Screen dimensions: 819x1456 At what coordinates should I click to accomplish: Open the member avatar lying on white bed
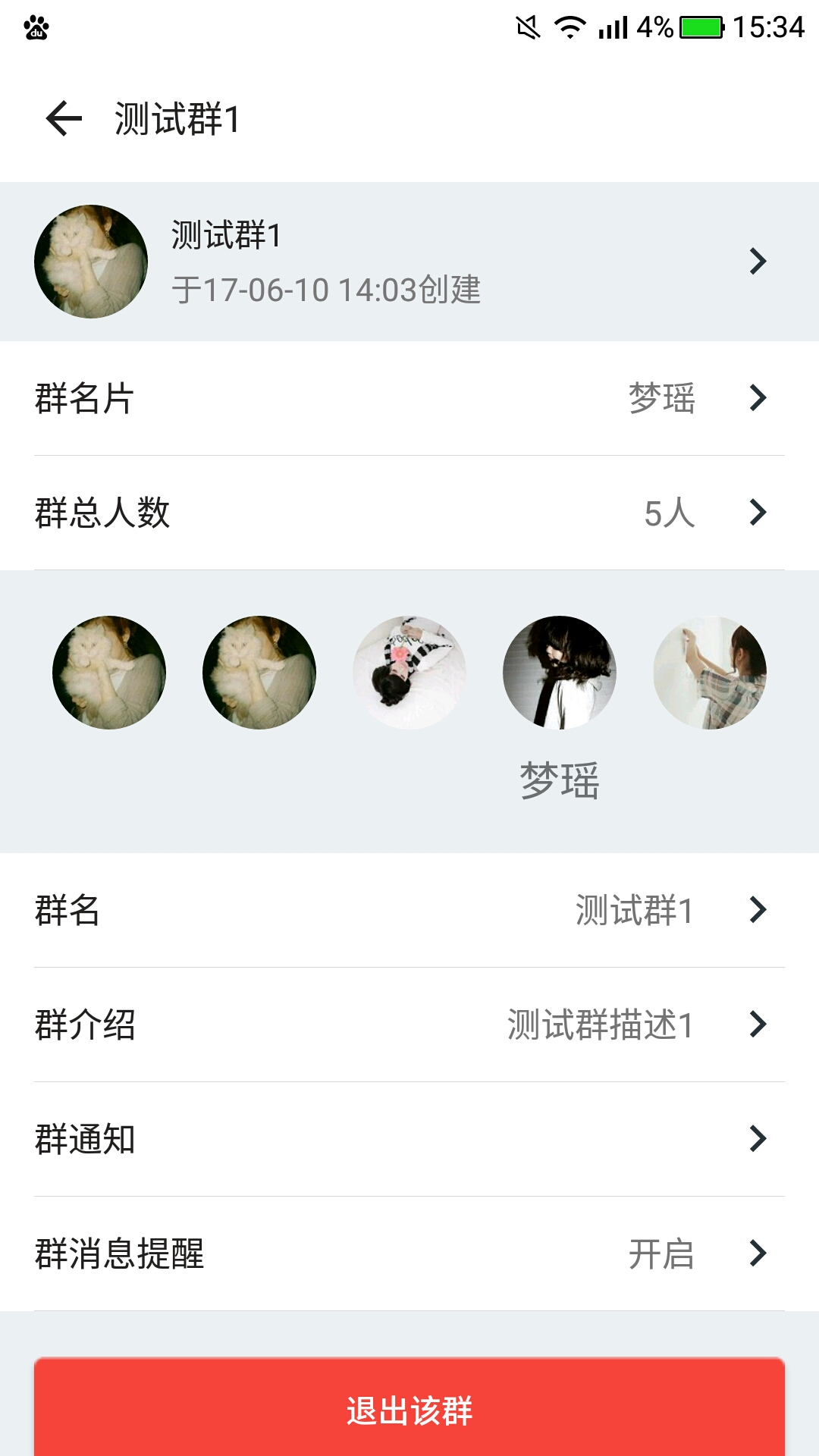click(409, 673)
